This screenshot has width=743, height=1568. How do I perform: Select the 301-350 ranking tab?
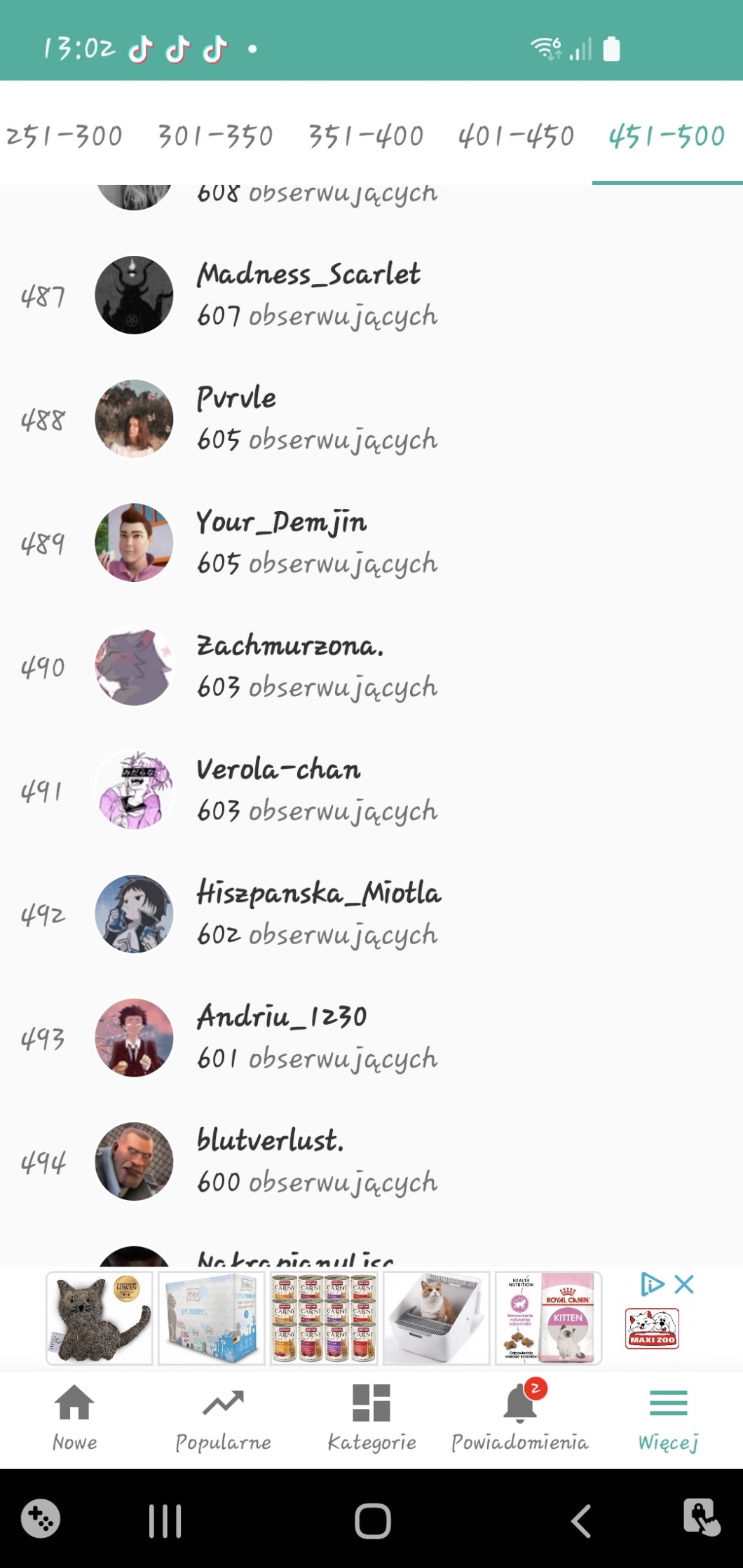(x=215, y=136)
